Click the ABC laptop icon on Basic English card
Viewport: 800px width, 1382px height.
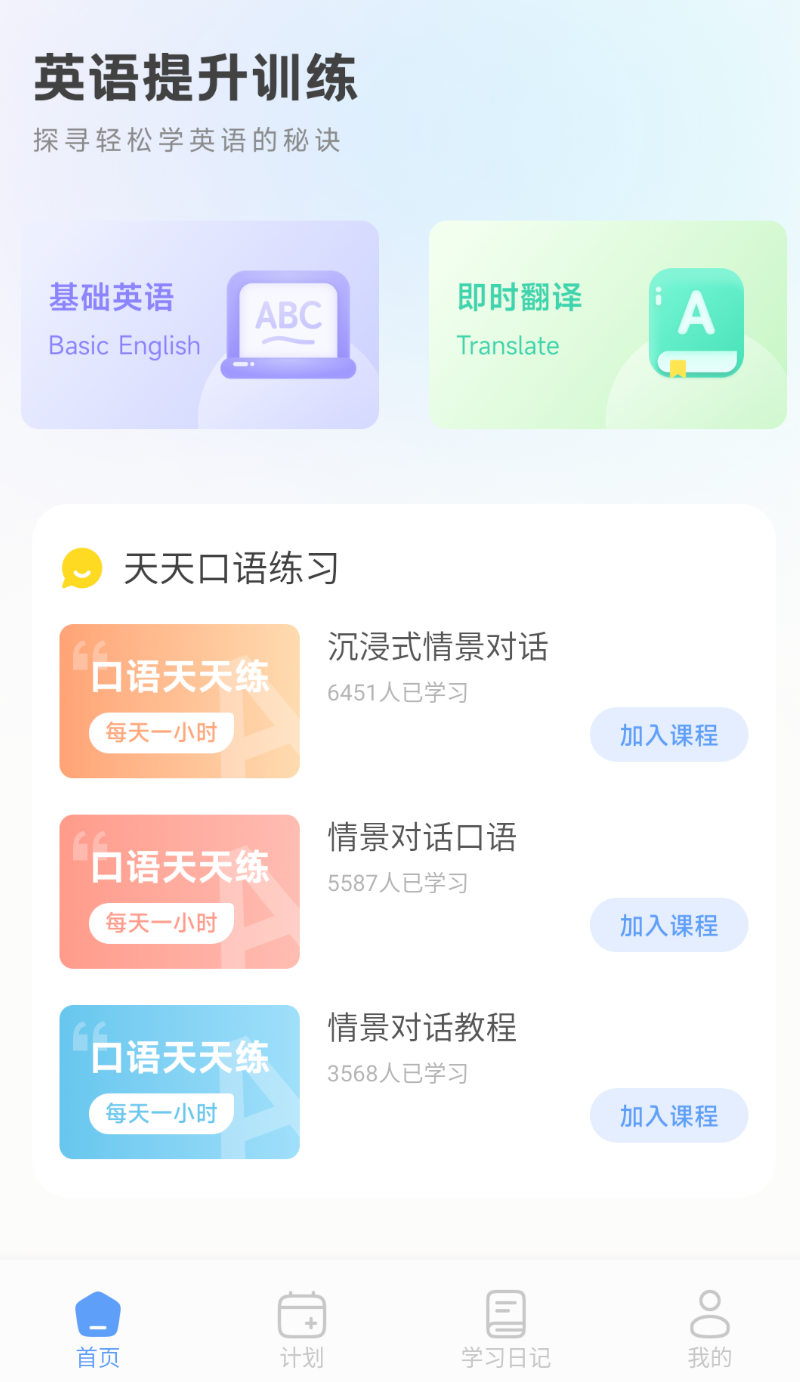pos(290,323)
